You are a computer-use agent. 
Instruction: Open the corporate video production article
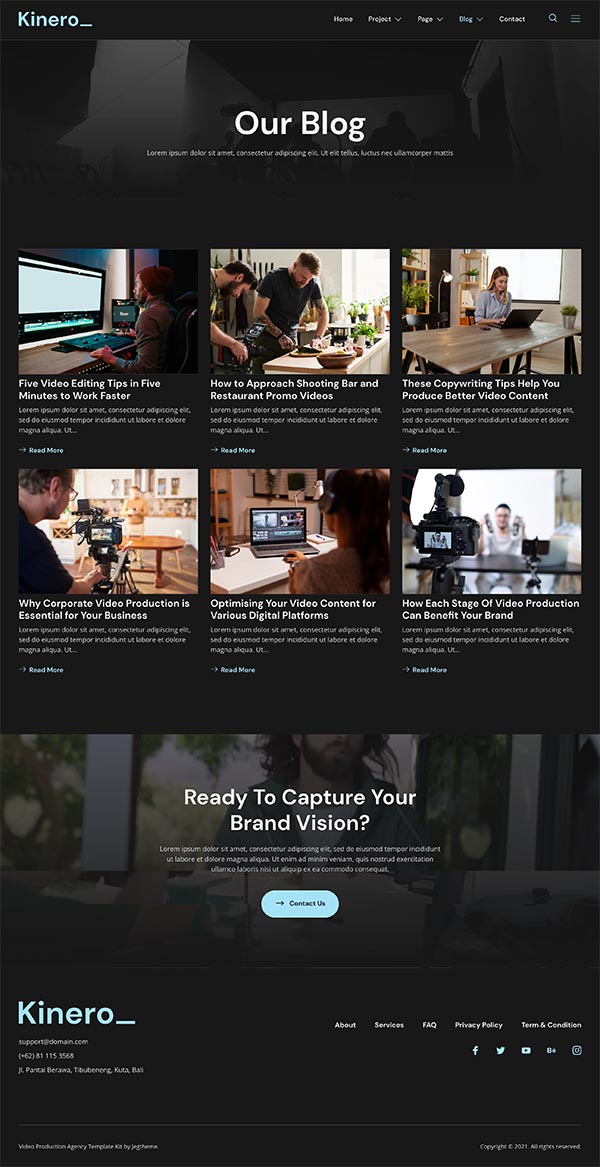tap(103, 609)
